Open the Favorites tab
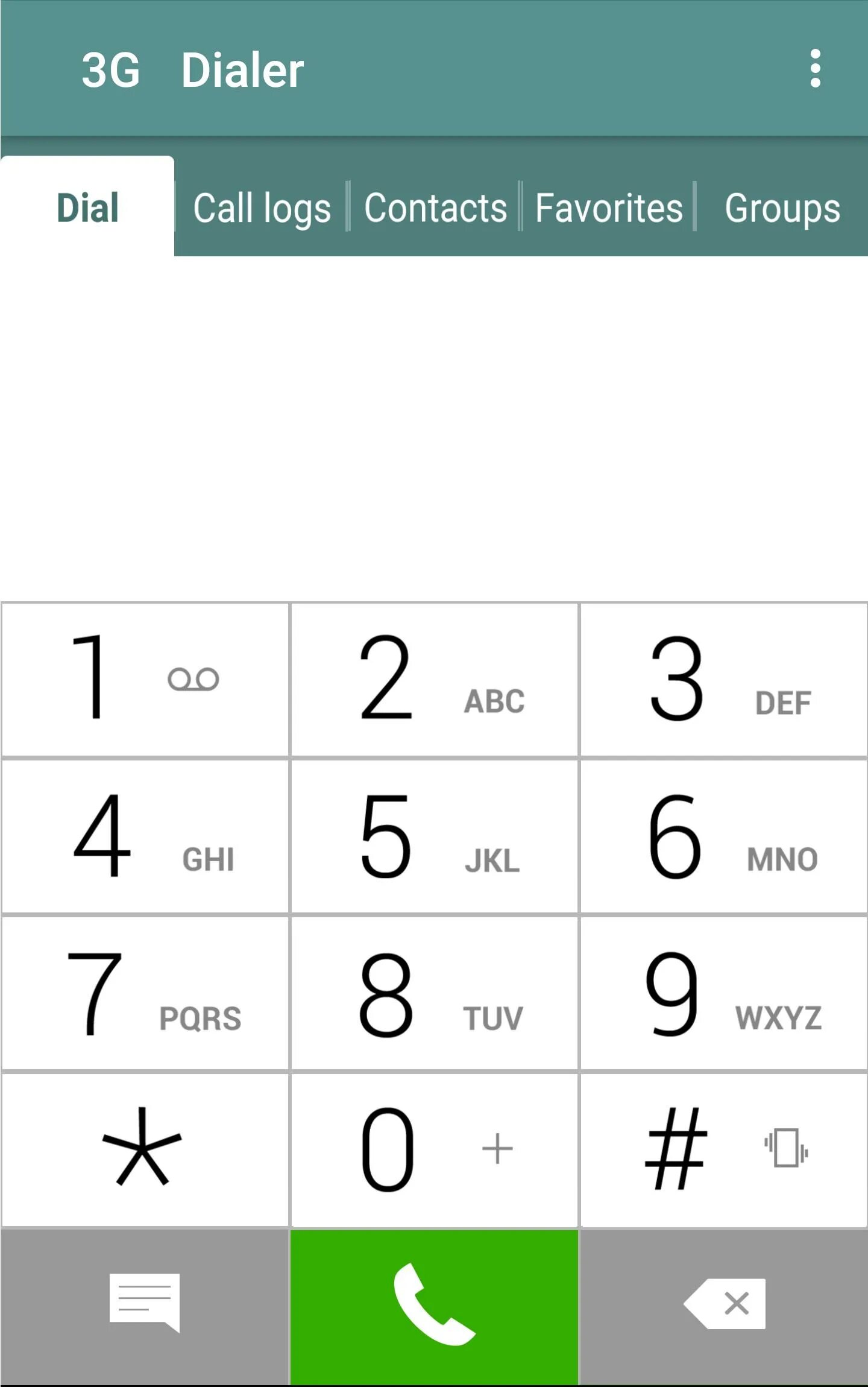The height and width of the screenshot is (1387, 868). click(x=609, y=208)
